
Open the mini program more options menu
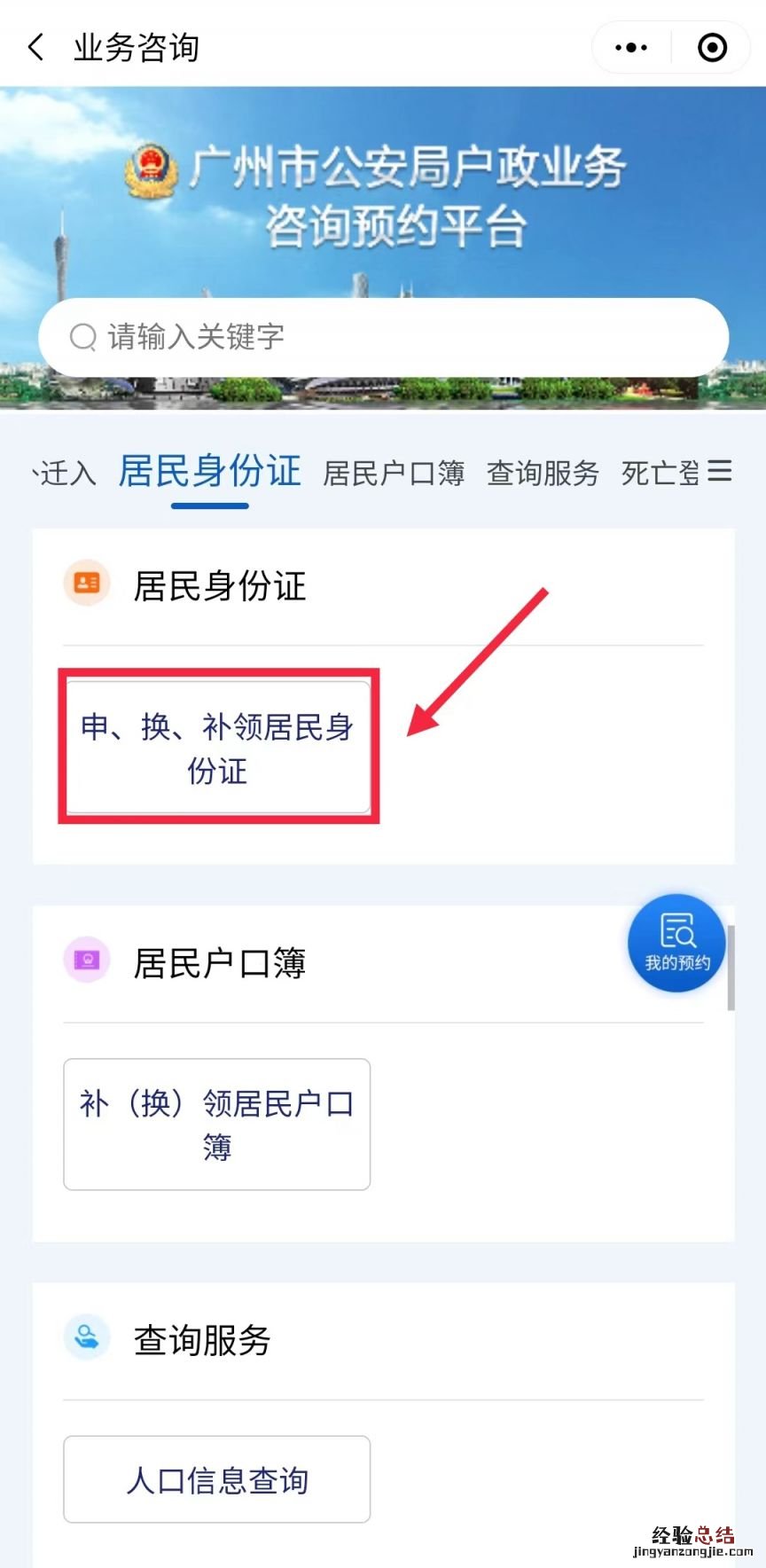[631, 47]
